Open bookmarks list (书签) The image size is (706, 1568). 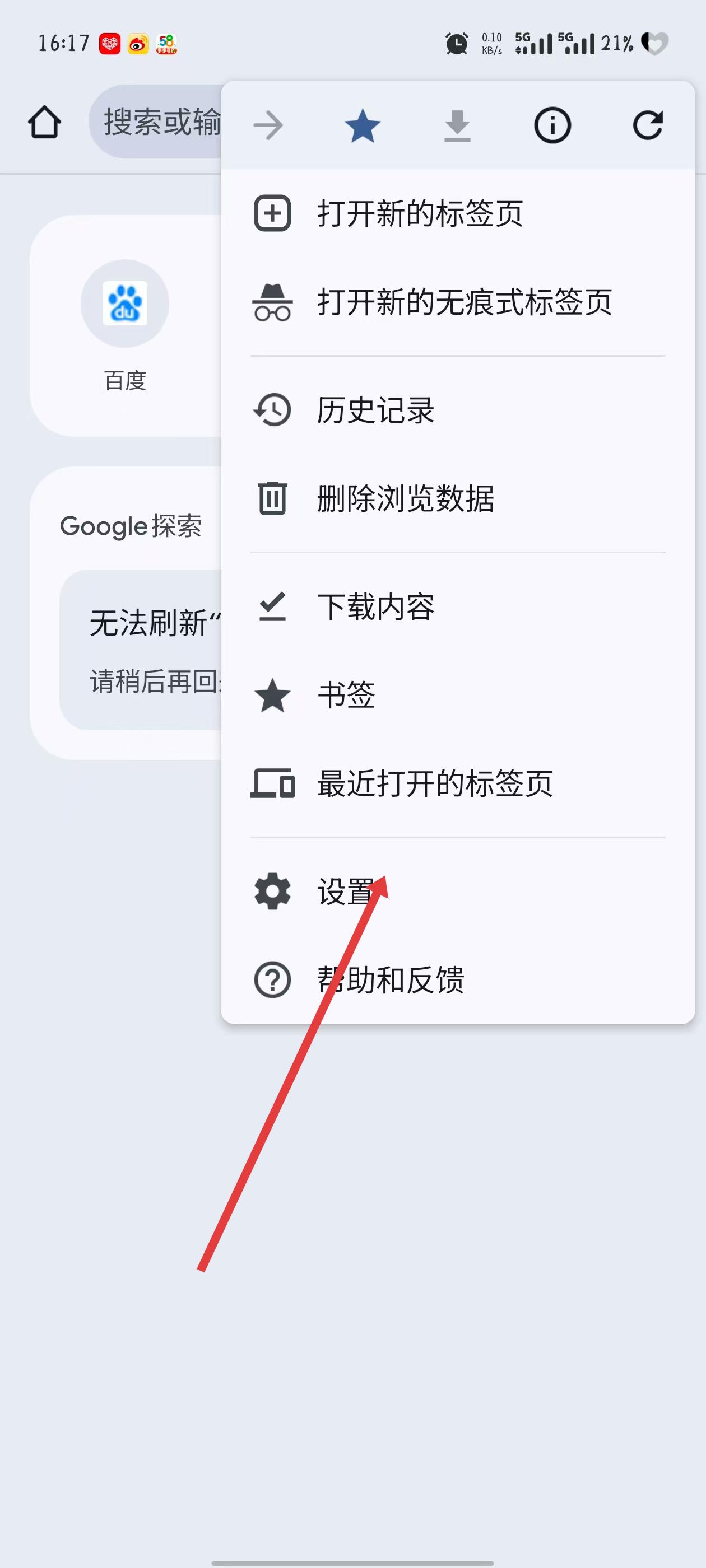coord(346,695)
